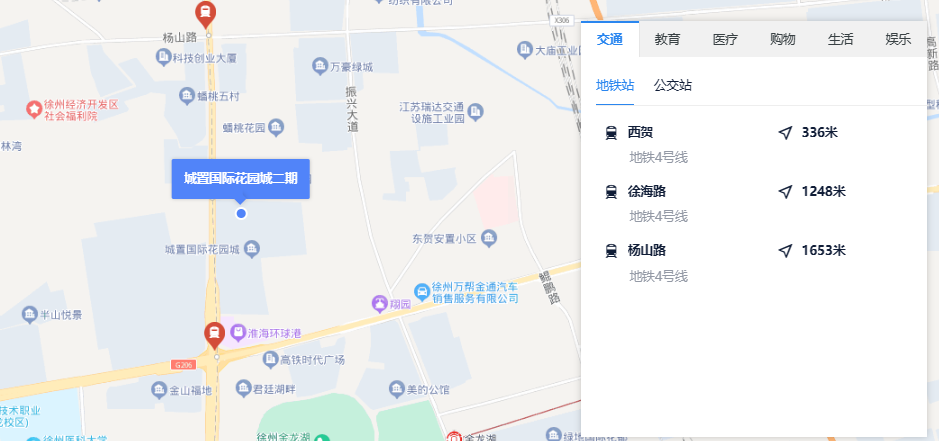
Task: Tap the 淮海环球港 map point
Action: [265, 332]
